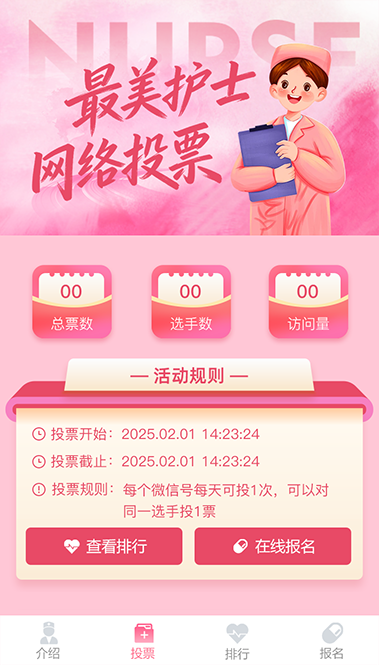Select the 投票 tab

(x=142, y=640)
